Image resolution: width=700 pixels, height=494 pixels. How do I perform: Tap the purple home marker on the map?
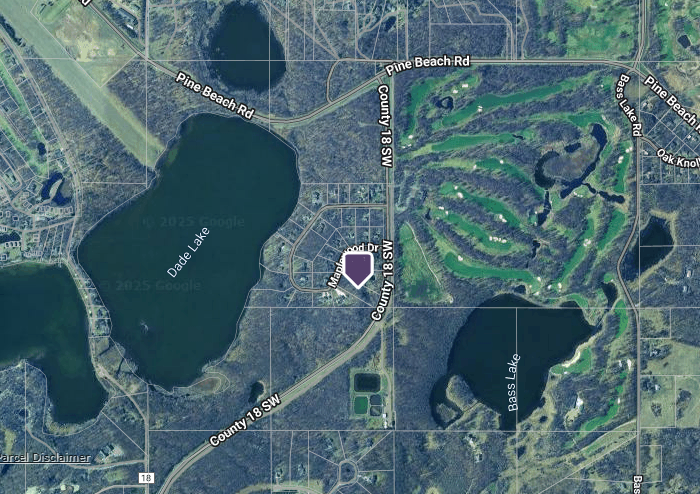(358, 270)
